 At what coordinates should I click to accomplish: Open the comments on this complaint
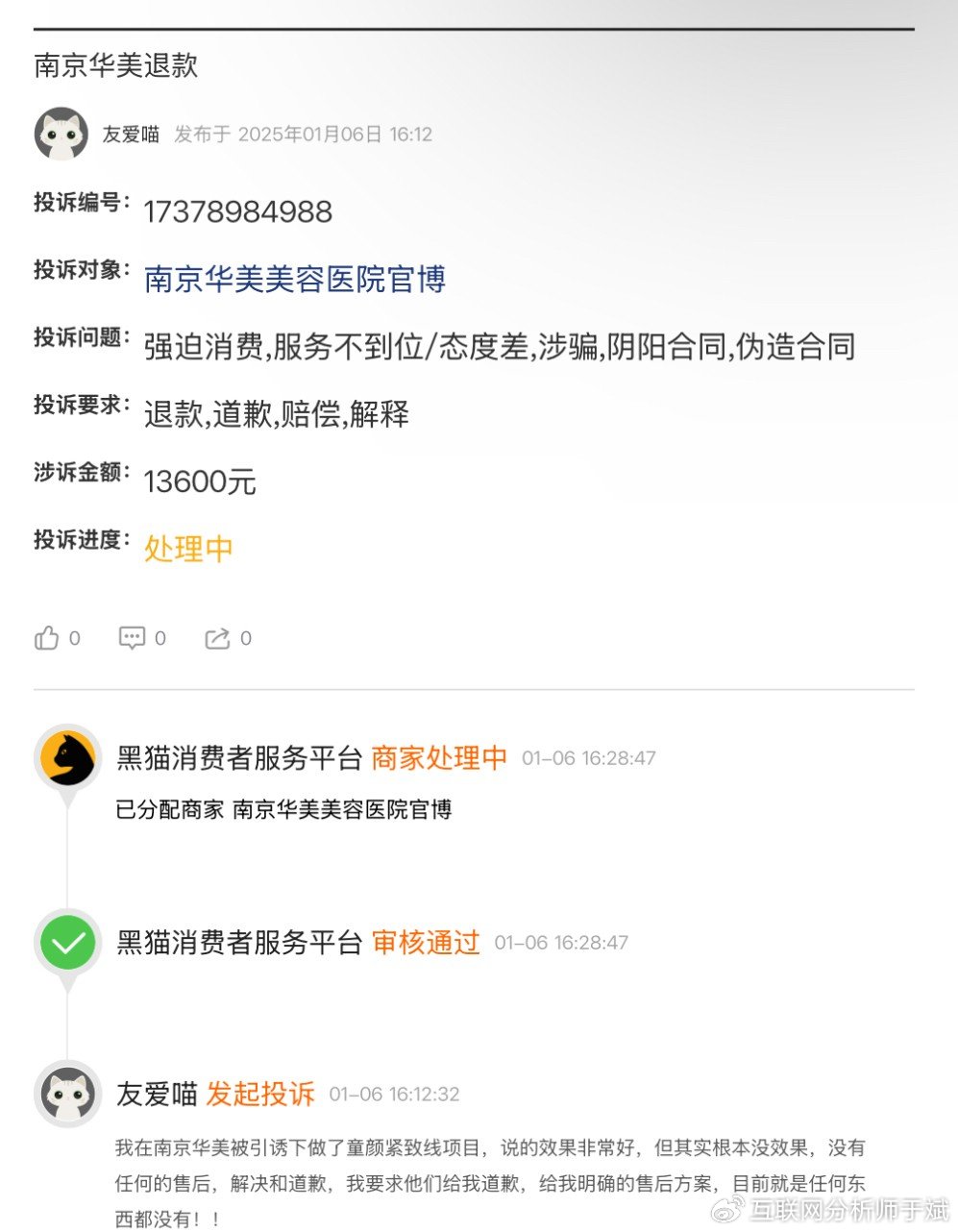(x=132, y=638)
